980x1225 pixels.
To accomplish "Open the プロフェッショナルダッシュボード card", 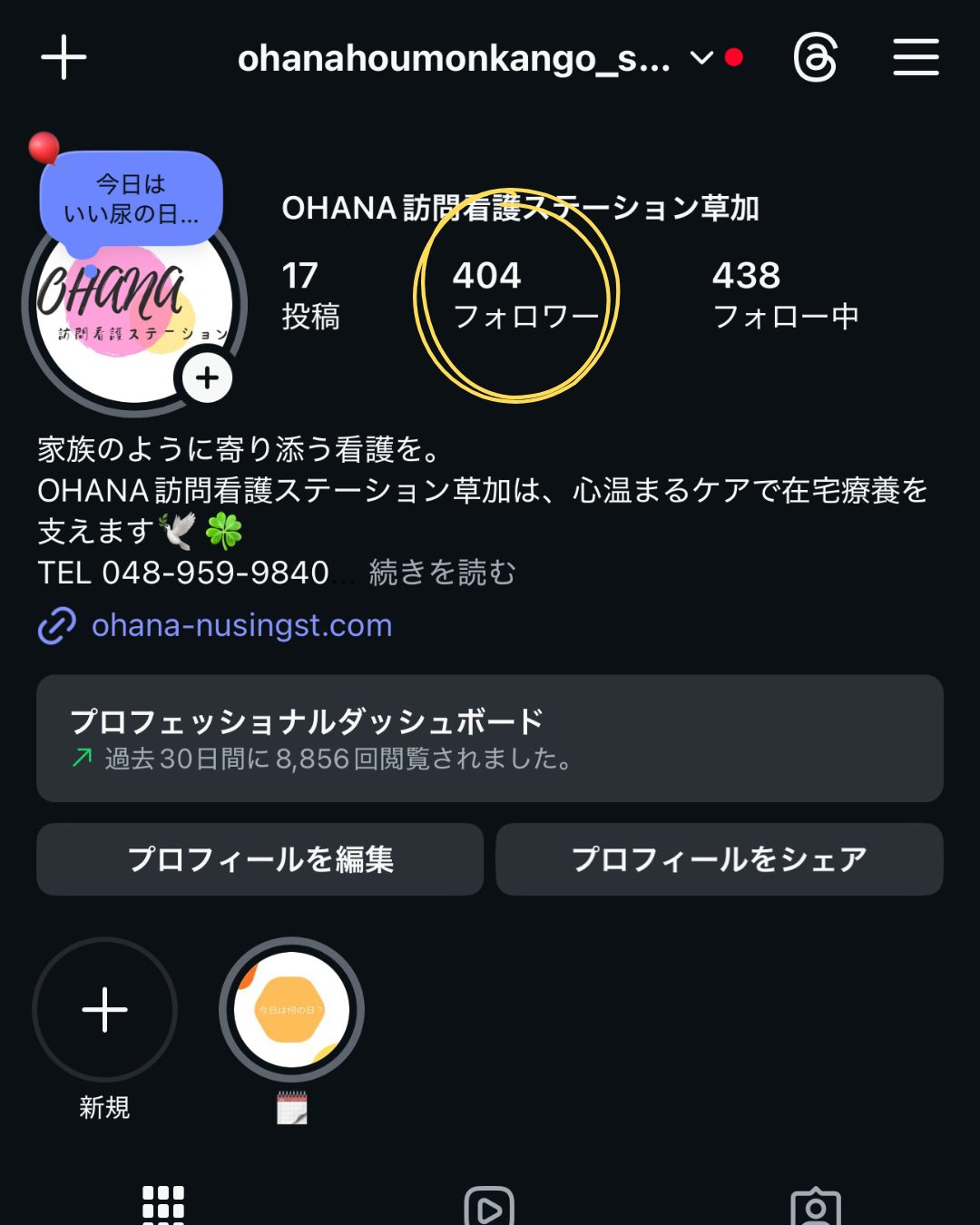I will [490, 738].
